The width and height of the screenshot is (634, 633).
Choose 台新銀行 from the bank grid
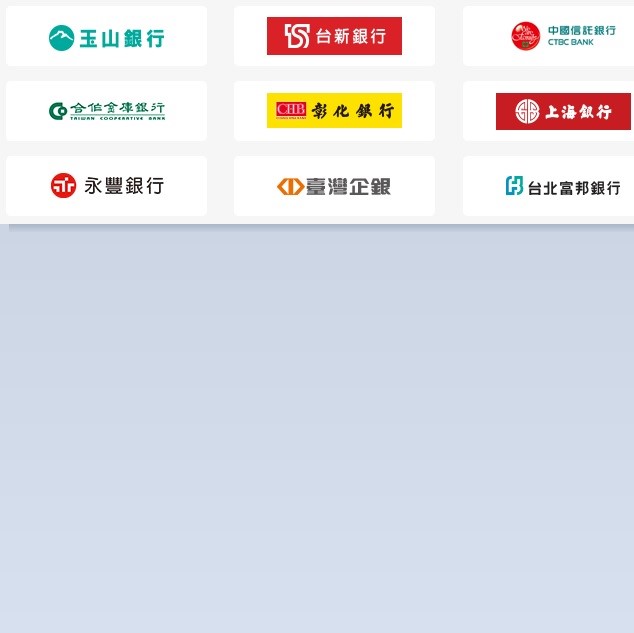[x=334, y=37]
